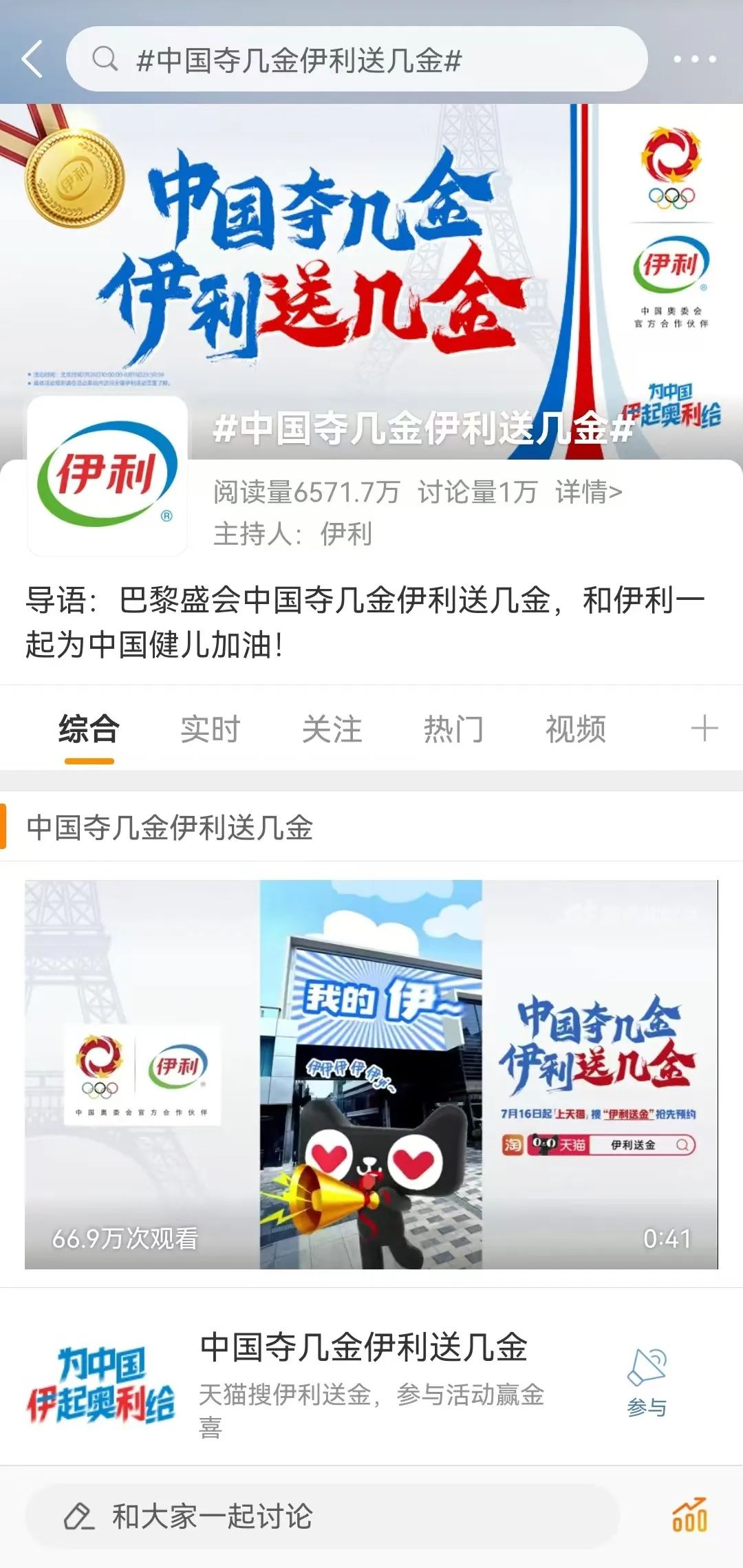Tap the search box with the hashtag query
The width and height of the screenshot is (743, 1568).
356,60
